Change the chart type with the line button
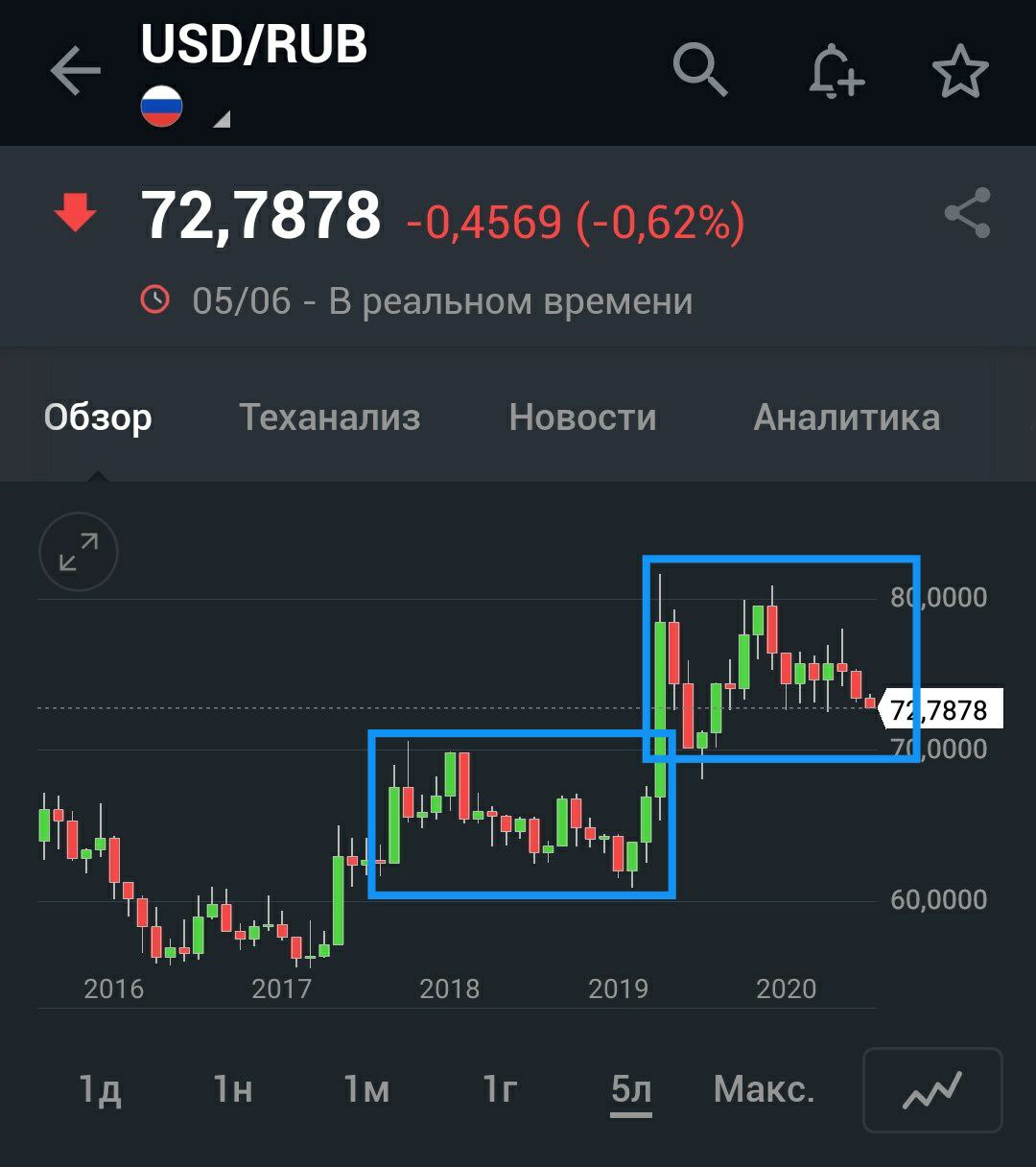Viewport: 1036px width, 1167px height. pyautogui.click(x=932, y=1090)
